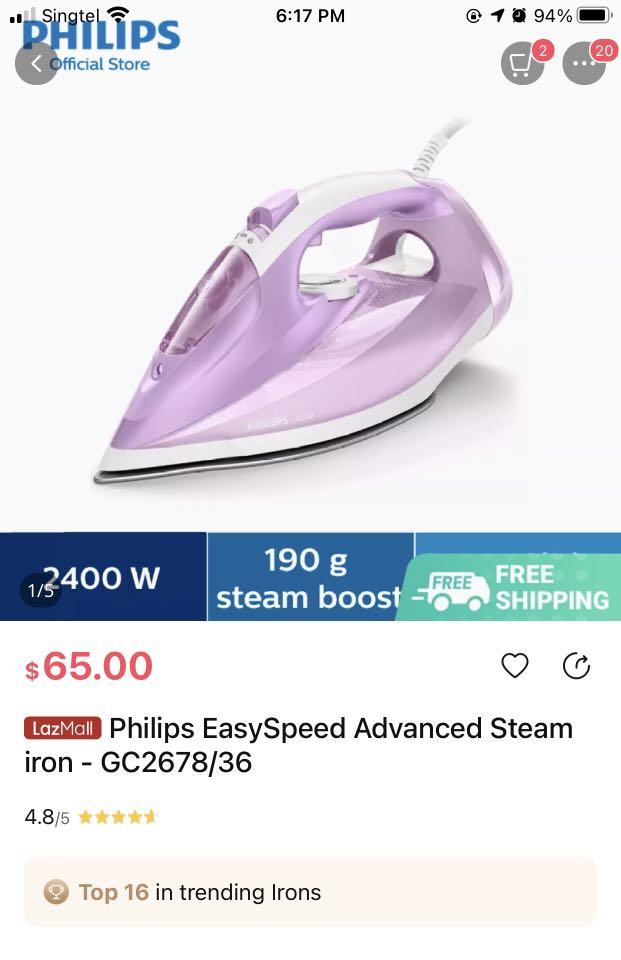This screenshot has width=621, height=960.
Task: Go back using the back arrow
Action: click(x=37, y=64)
